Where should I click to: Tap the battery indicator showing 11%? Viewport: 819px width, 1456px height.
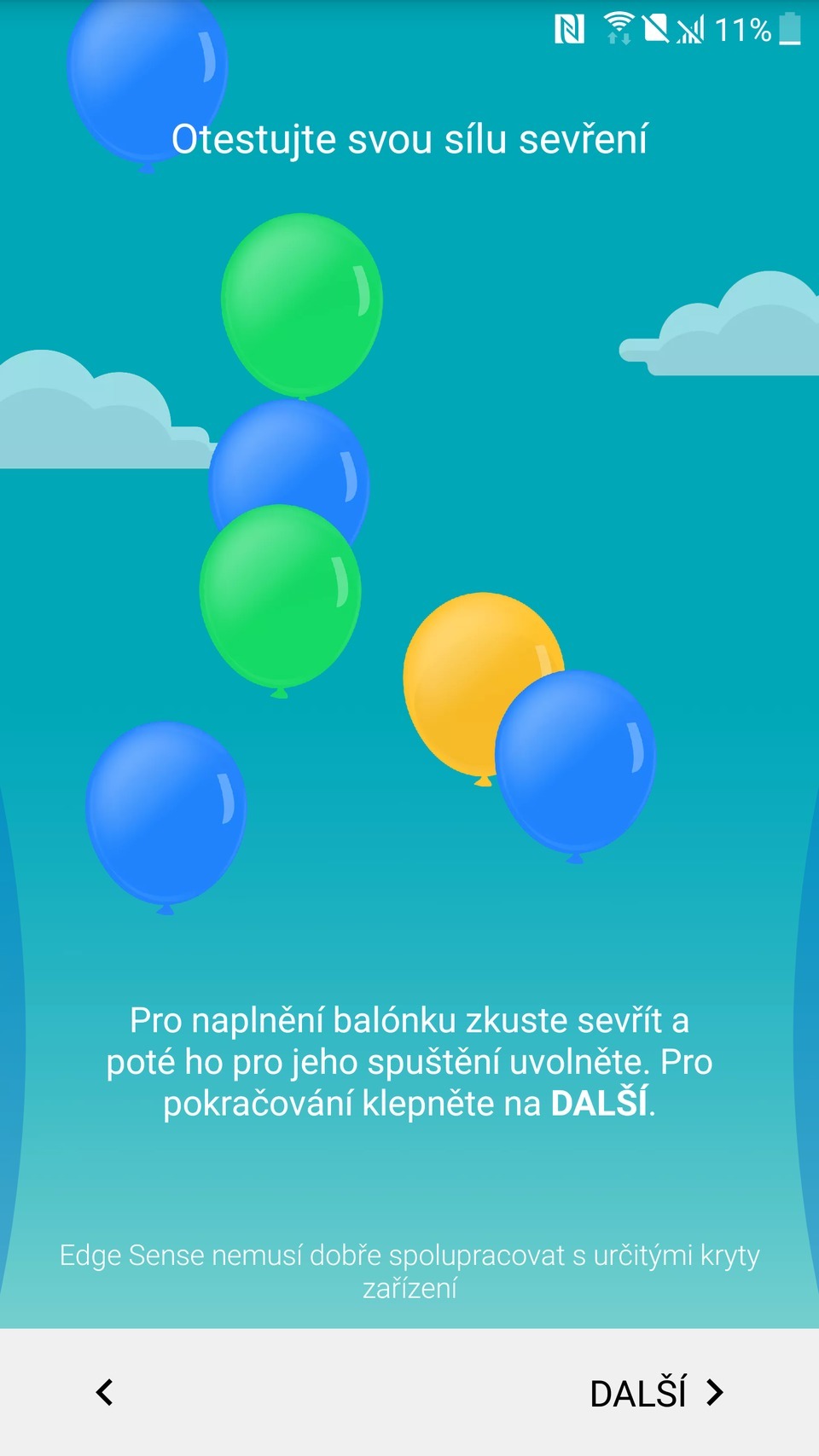pyautogui.click(x=789, y=28)
